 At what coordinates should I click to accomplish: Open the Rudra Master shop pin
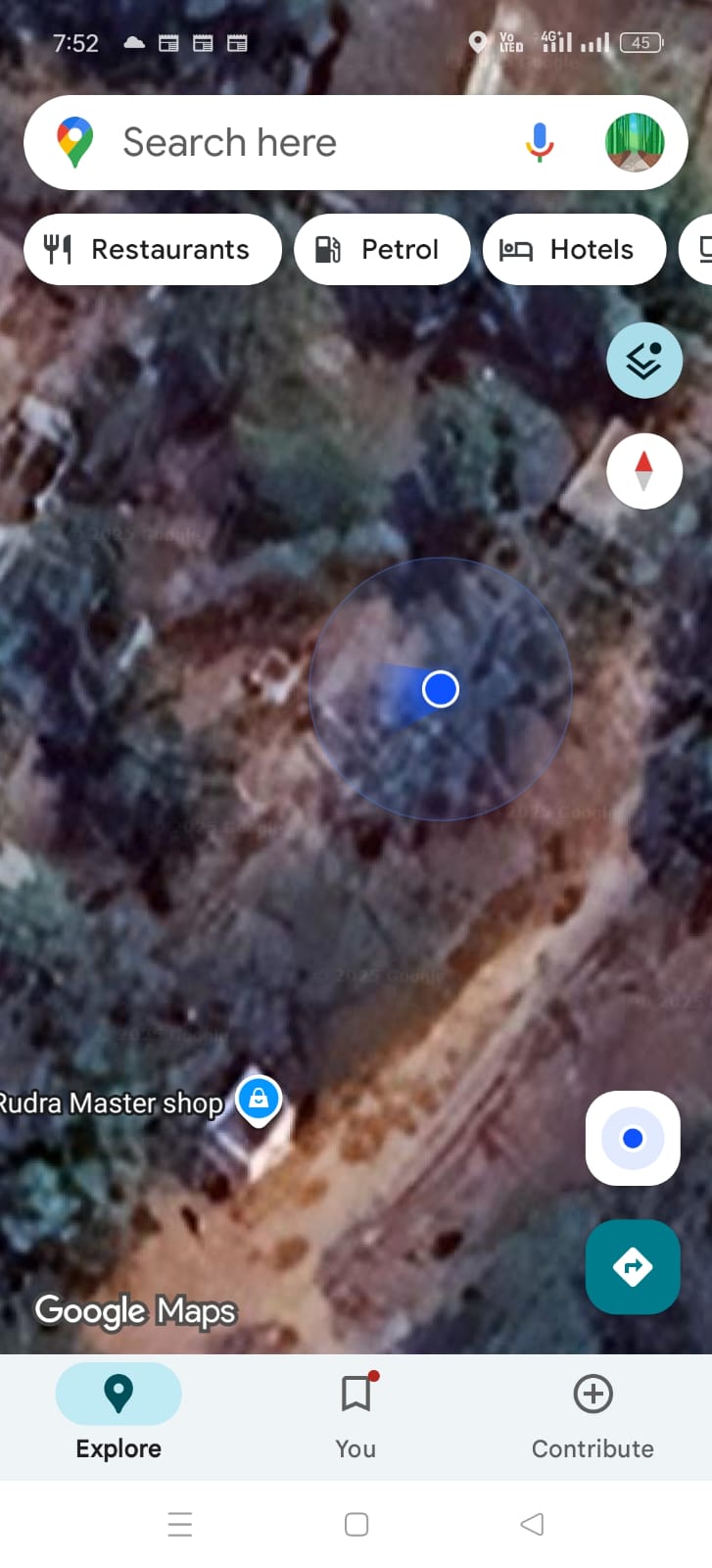click(259, 1099)
